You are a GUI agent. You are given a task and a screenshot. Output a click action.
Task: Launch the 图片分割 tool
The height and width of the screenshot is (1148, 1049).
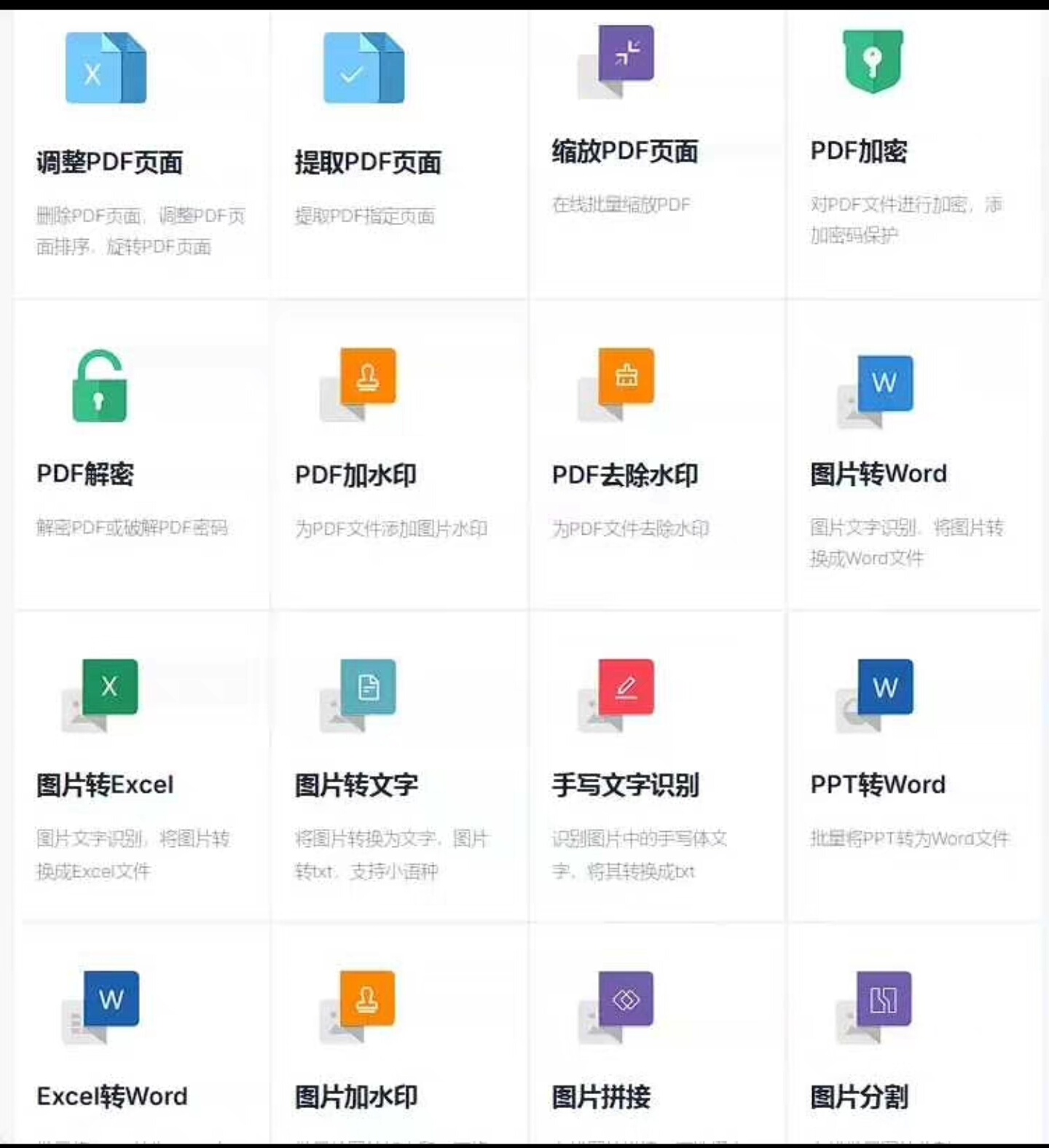point(859,1096)
